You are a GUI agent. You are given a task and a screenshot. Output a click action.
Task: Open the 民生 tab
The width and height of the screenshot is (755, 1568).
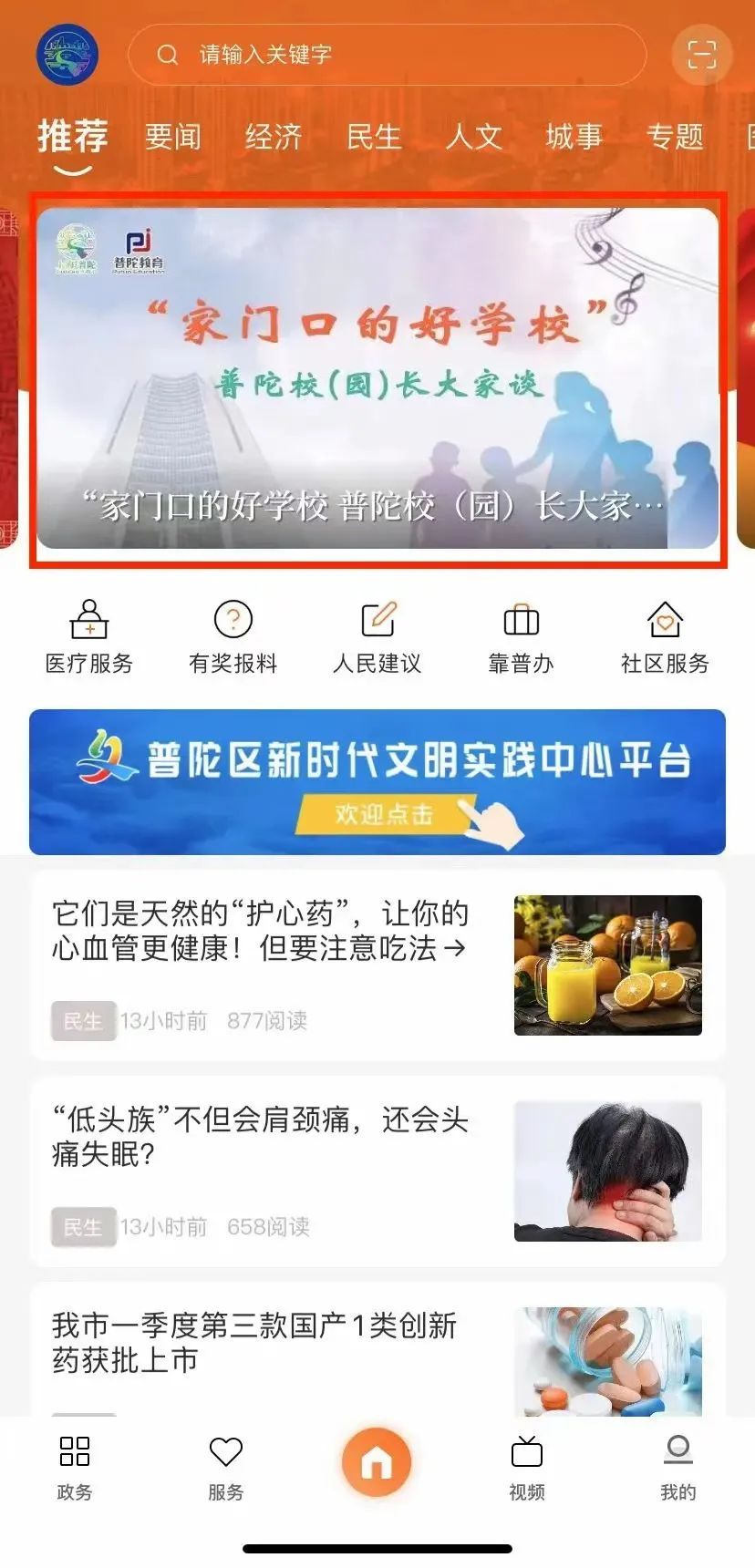(374, 138)
